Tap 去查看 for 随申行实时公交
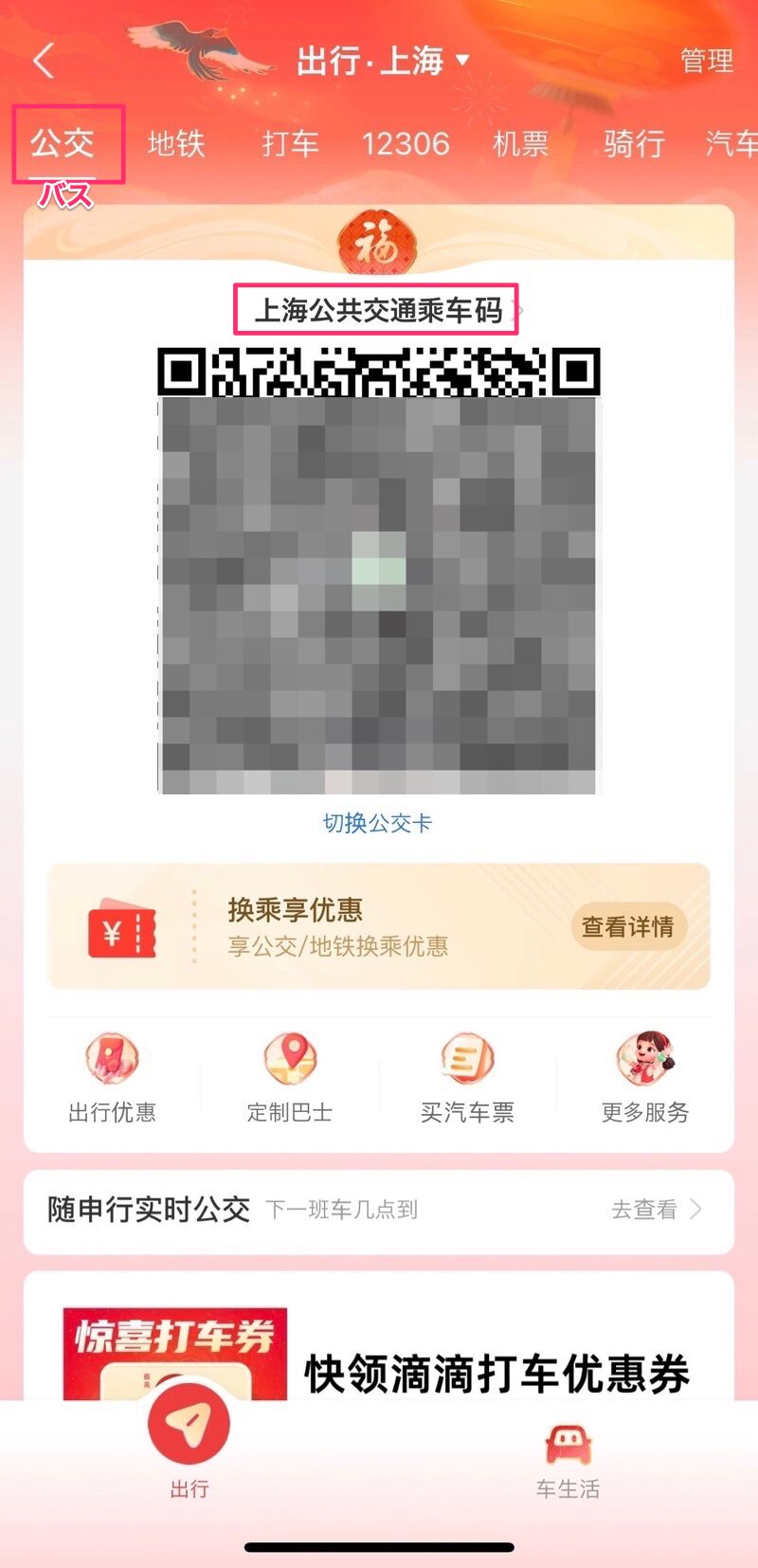Viewport: 758px width, 1568px height. [656, 1210]
